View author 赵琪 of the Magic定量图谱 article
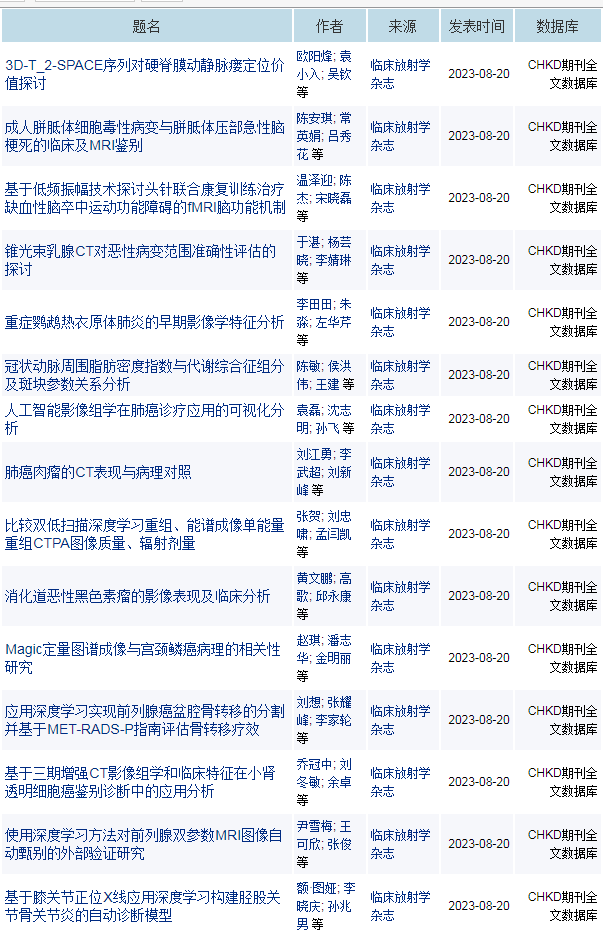This screenshot has width=603, height=934. 307,640
